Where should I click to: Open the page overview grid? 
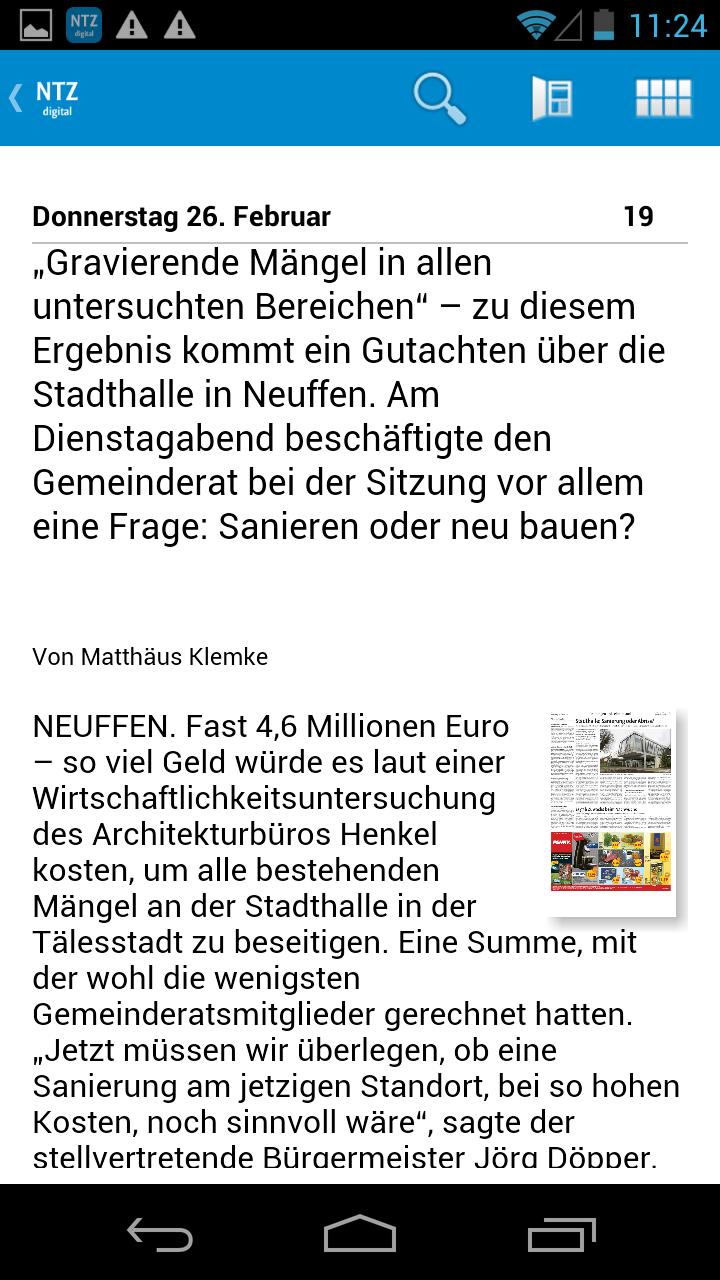pos(664,98)
